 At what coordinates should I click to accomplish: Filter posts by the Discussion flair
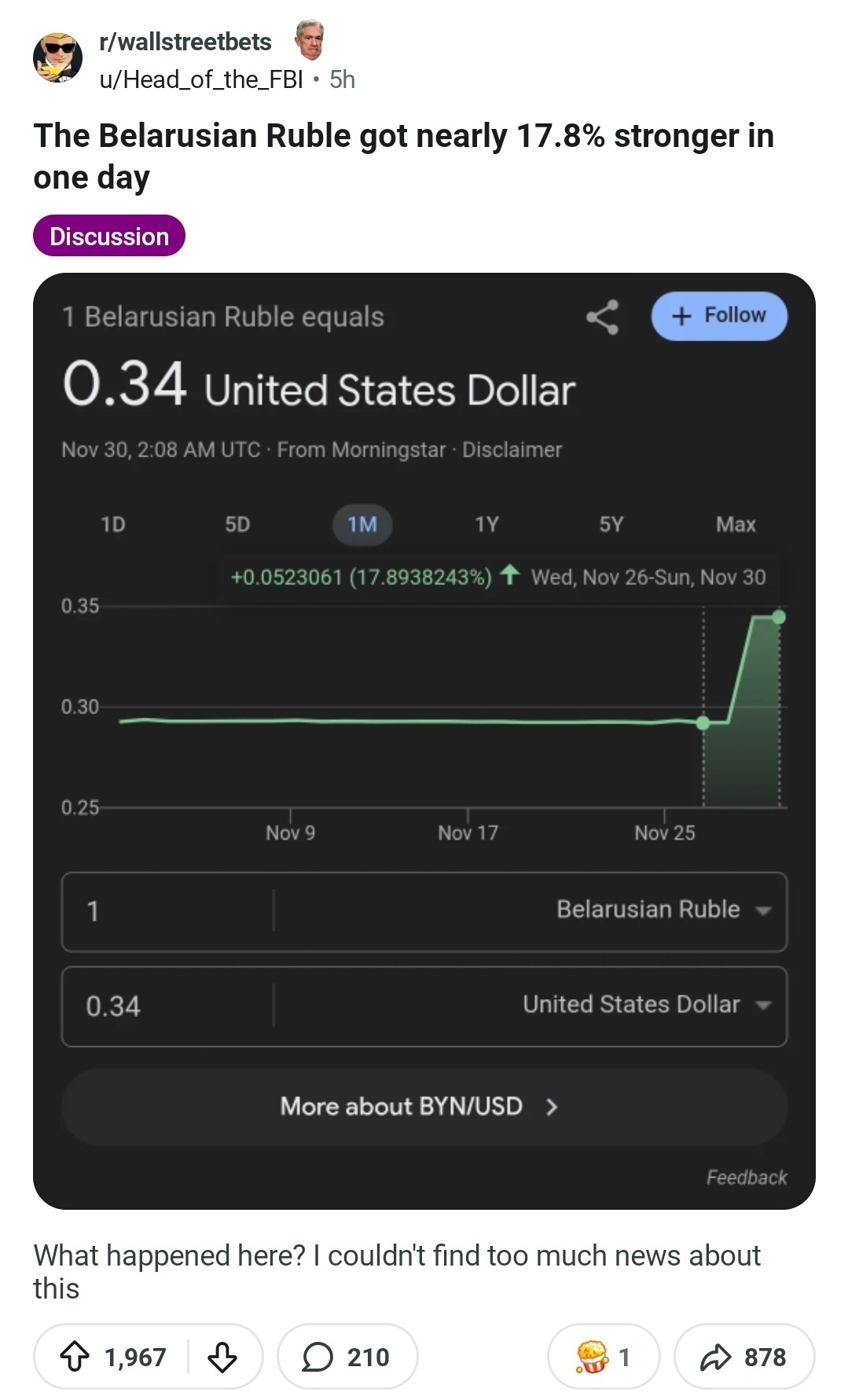click(x=109, y=236)
